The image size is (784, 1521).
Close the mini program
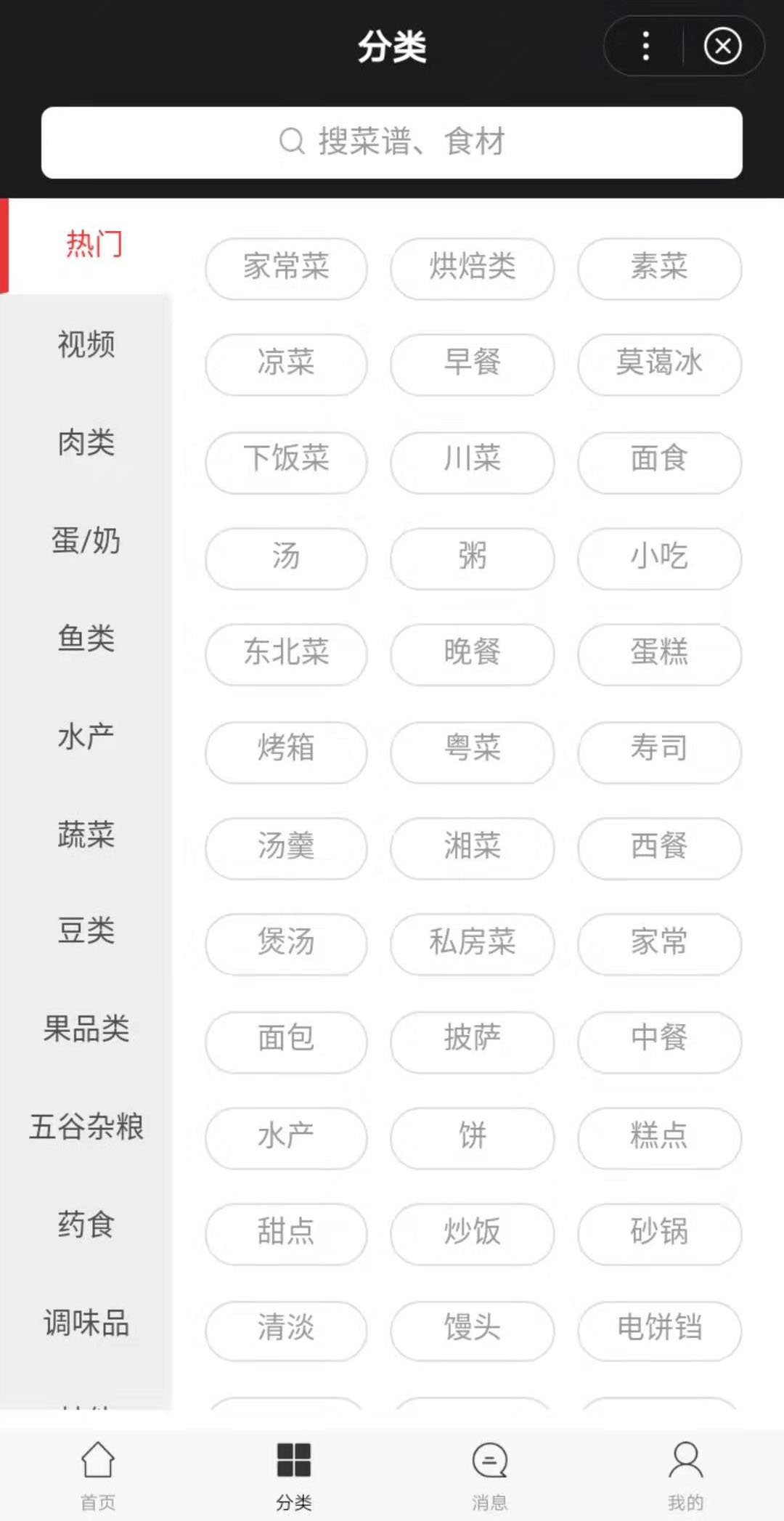pos(722,46)
